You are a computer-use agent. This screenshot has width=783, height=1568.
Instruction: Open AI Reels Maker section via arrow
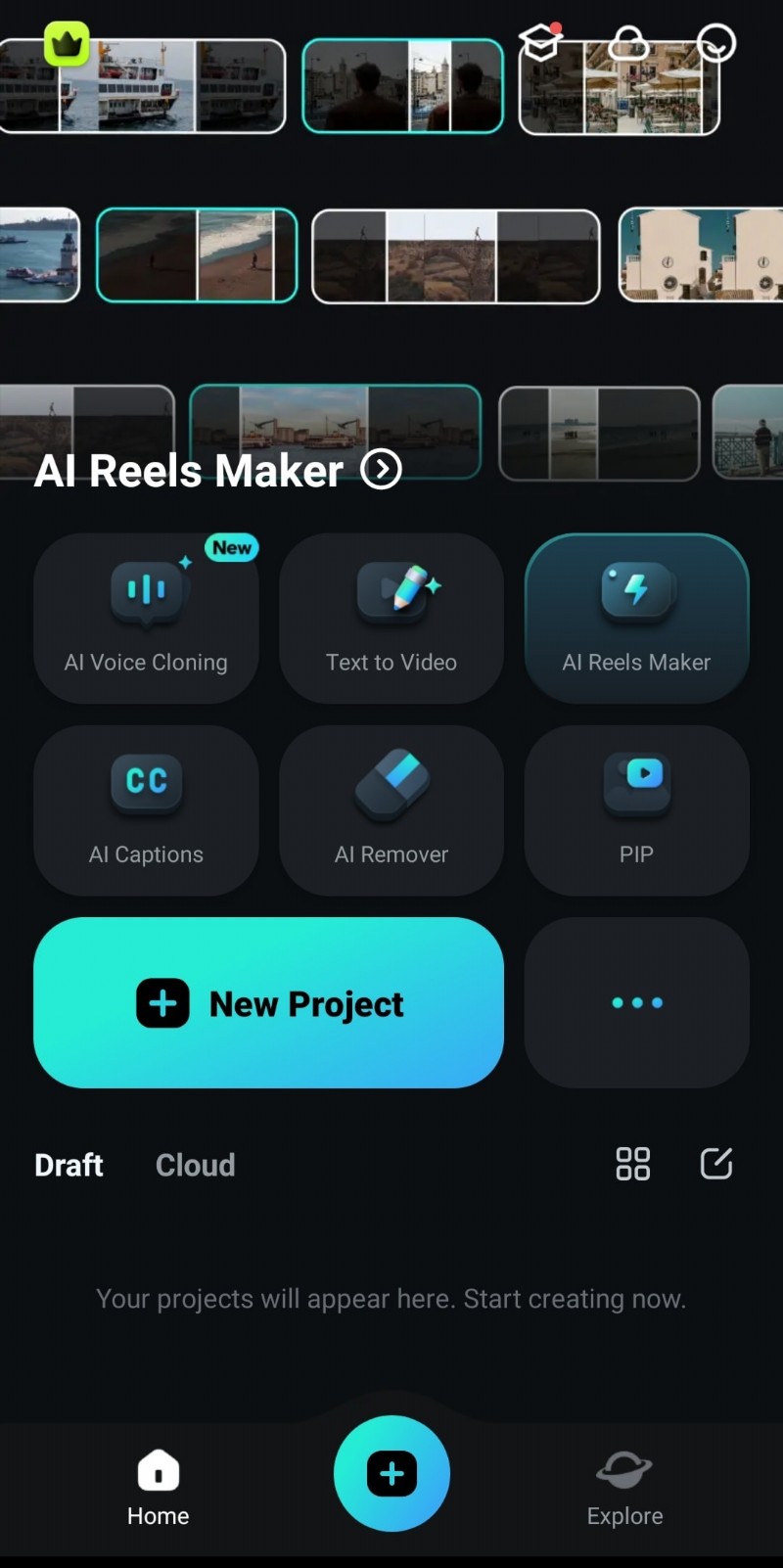(x=382, y=470)
